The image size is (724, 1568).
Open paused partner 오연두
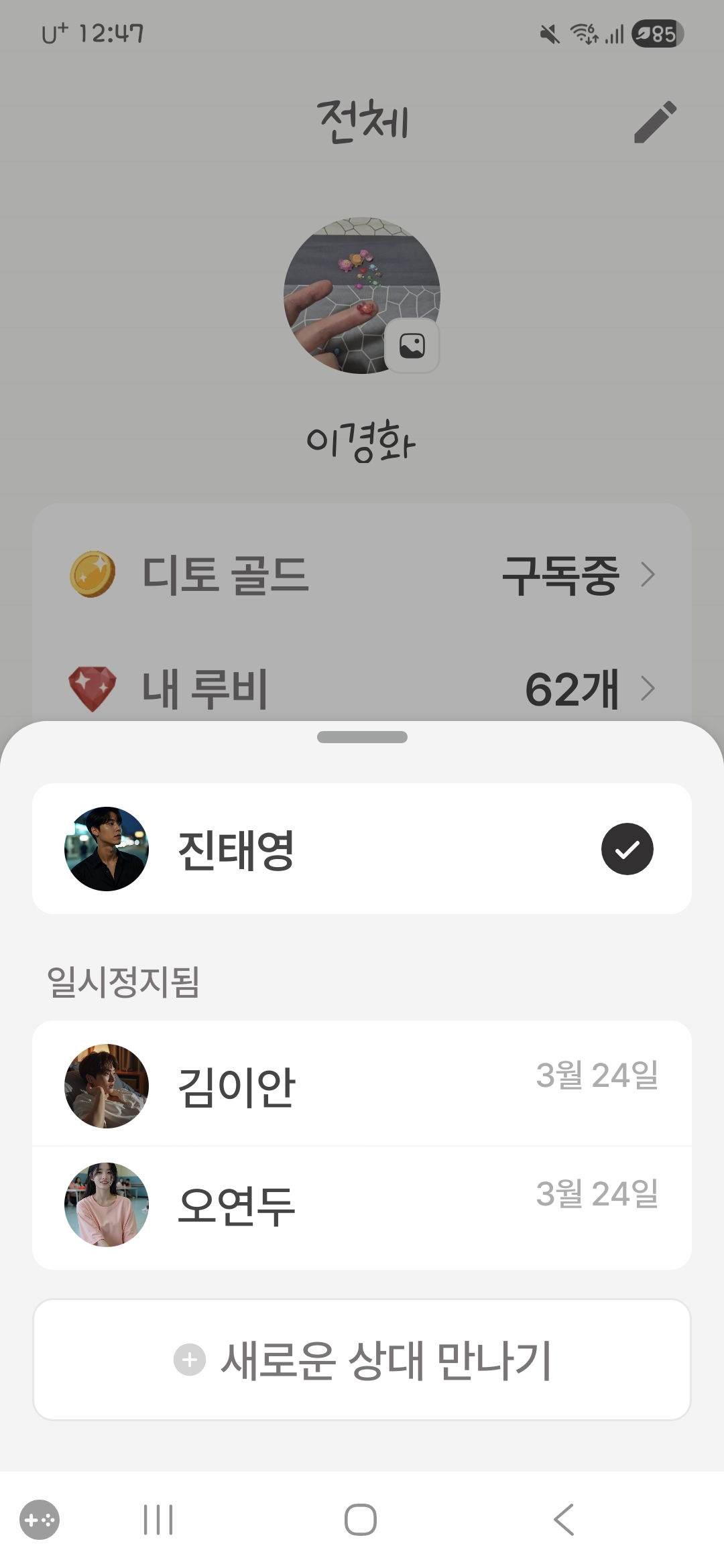362,1205
